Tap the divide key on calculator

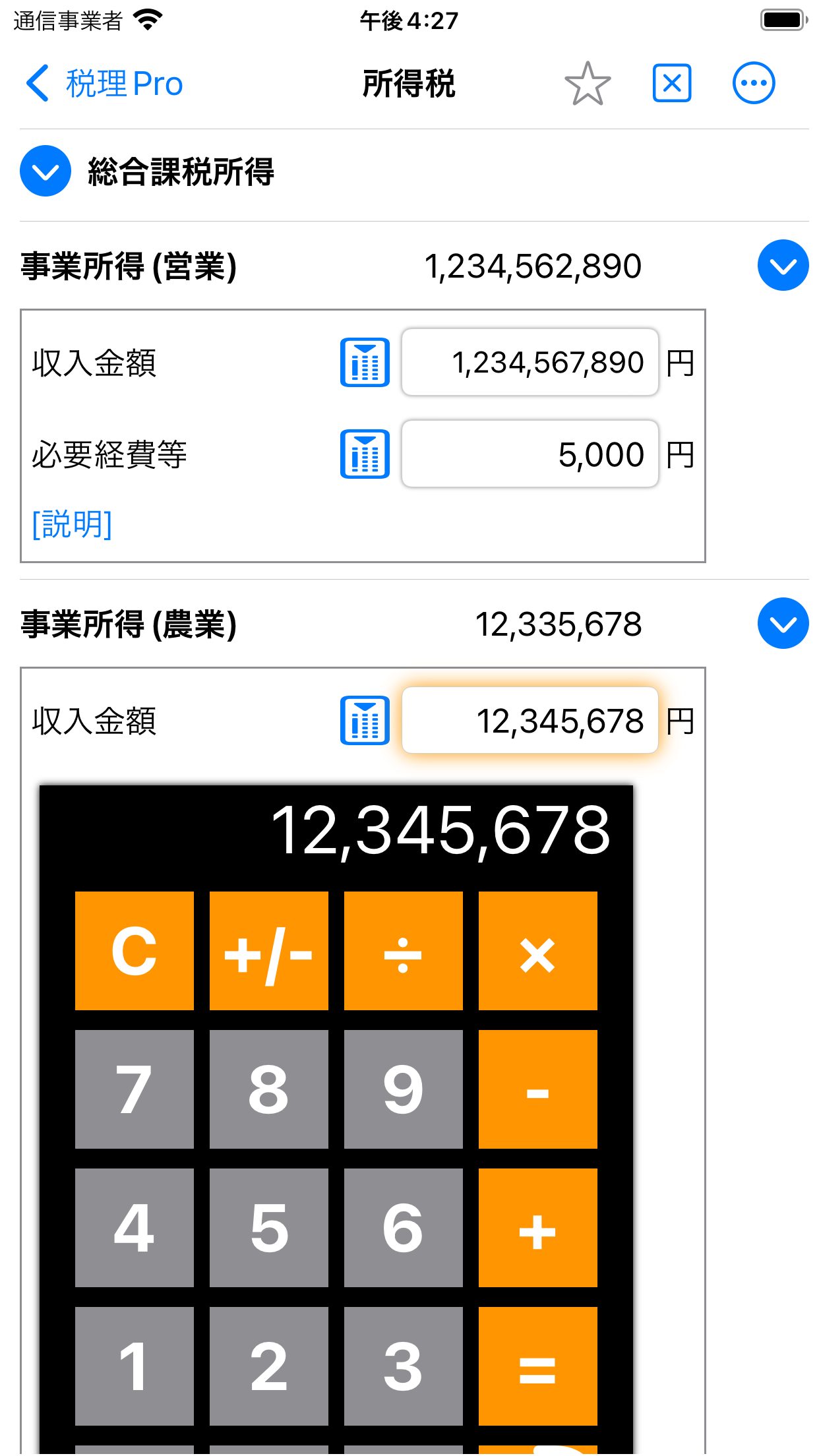[404, 951]
